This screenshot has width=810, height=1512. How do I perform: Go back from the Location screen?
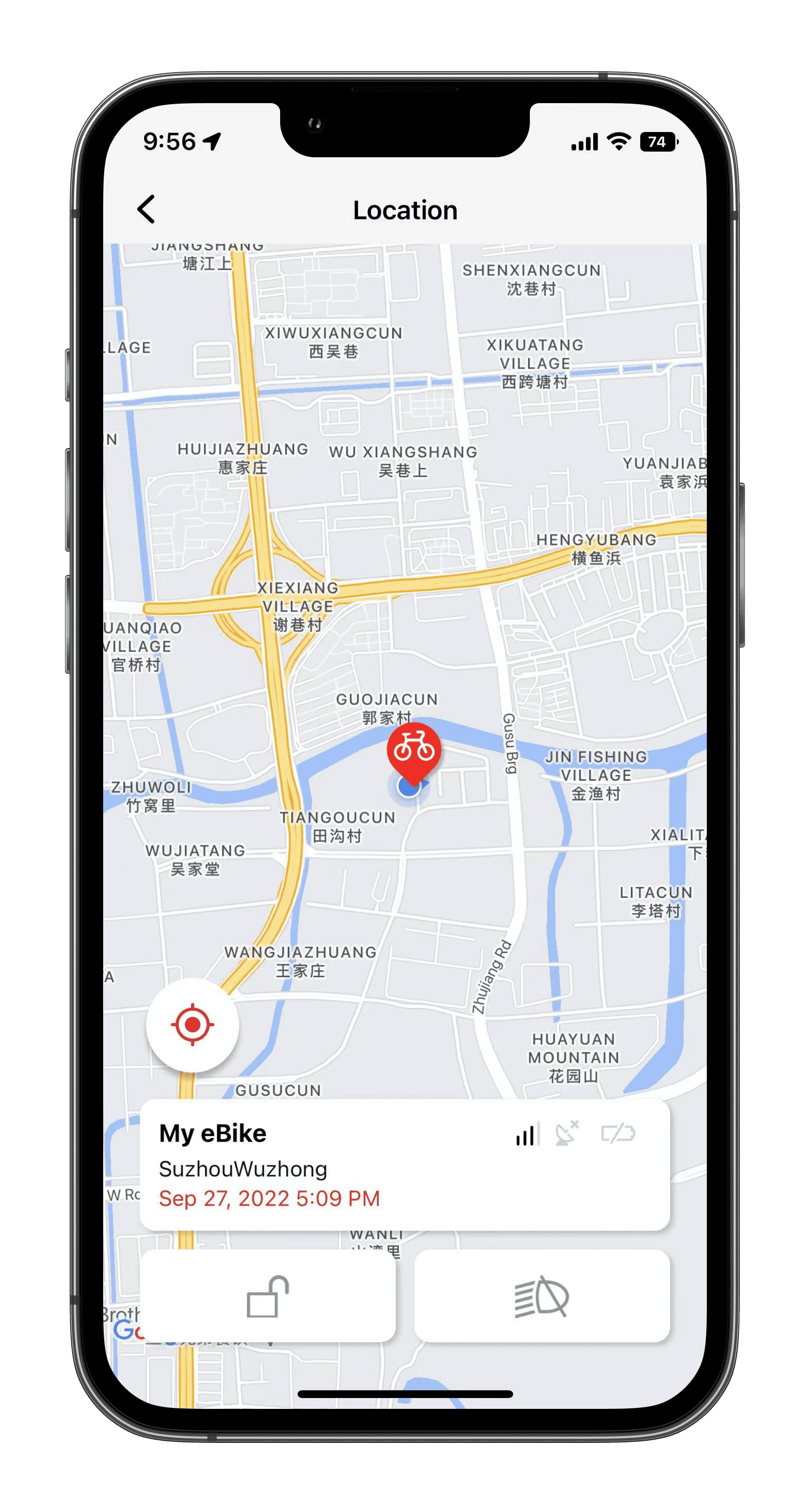tap(145, 209)
